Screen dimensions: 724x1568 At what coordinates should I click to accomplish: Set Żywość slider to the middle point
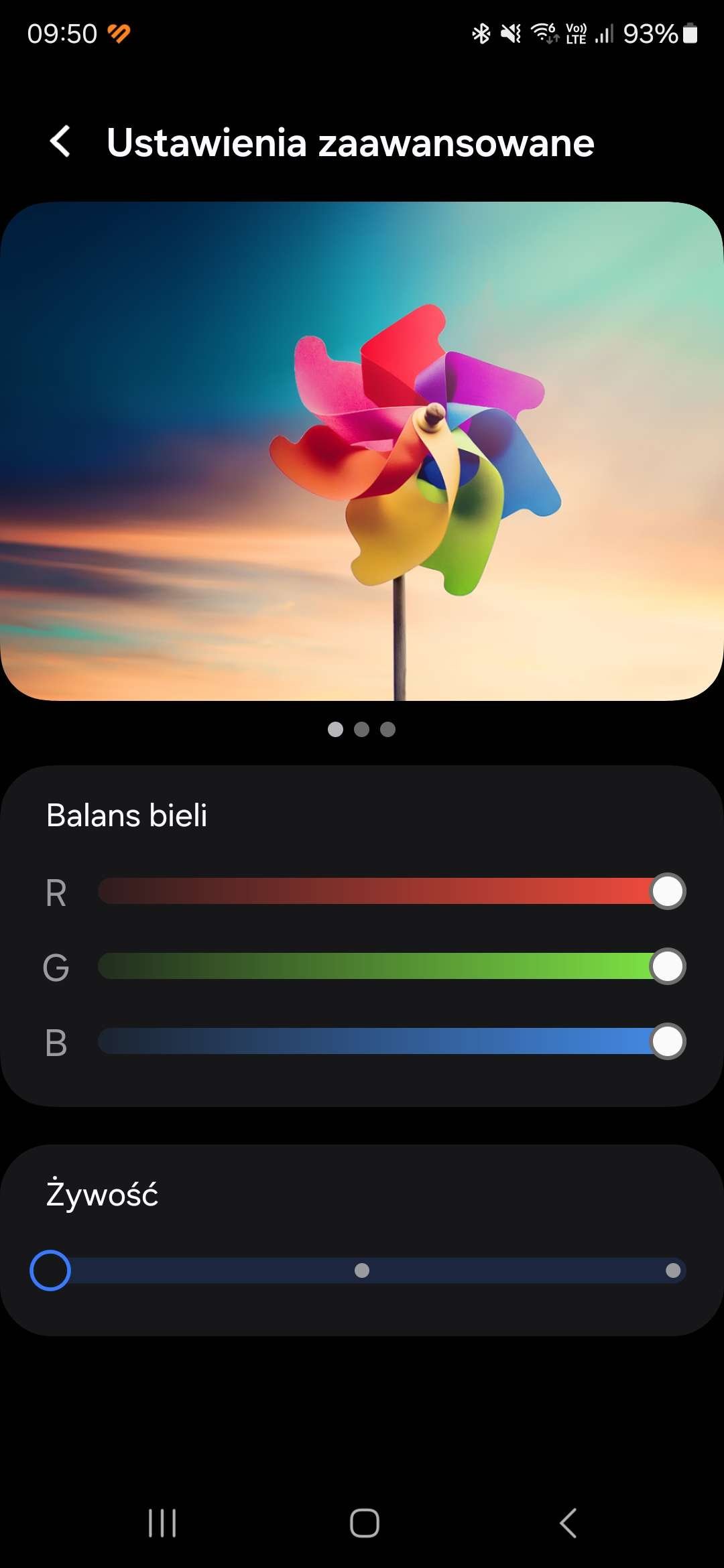click(x=362, y=1270)
